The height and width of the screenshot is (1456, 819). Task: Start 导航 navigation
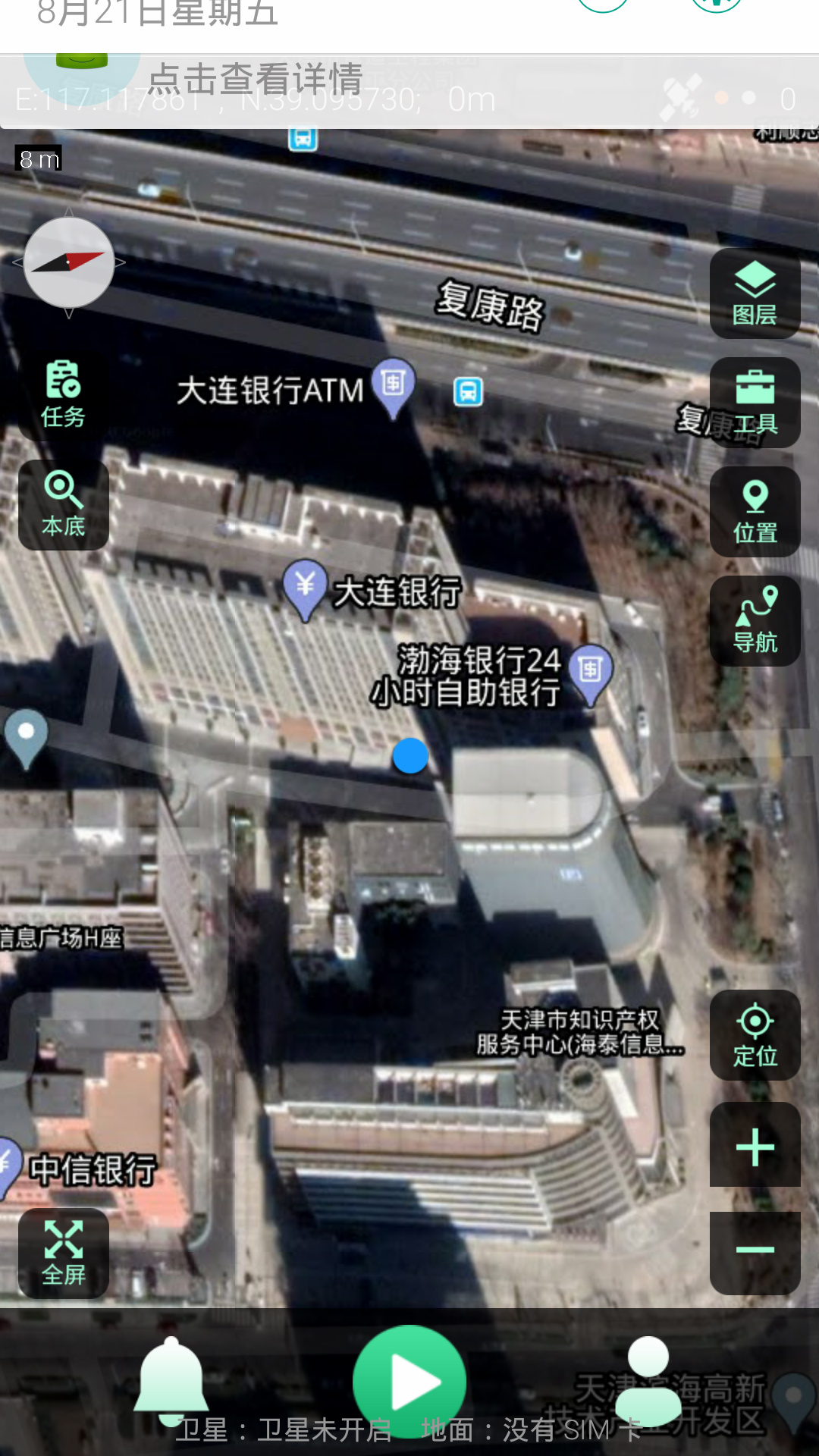755,621
